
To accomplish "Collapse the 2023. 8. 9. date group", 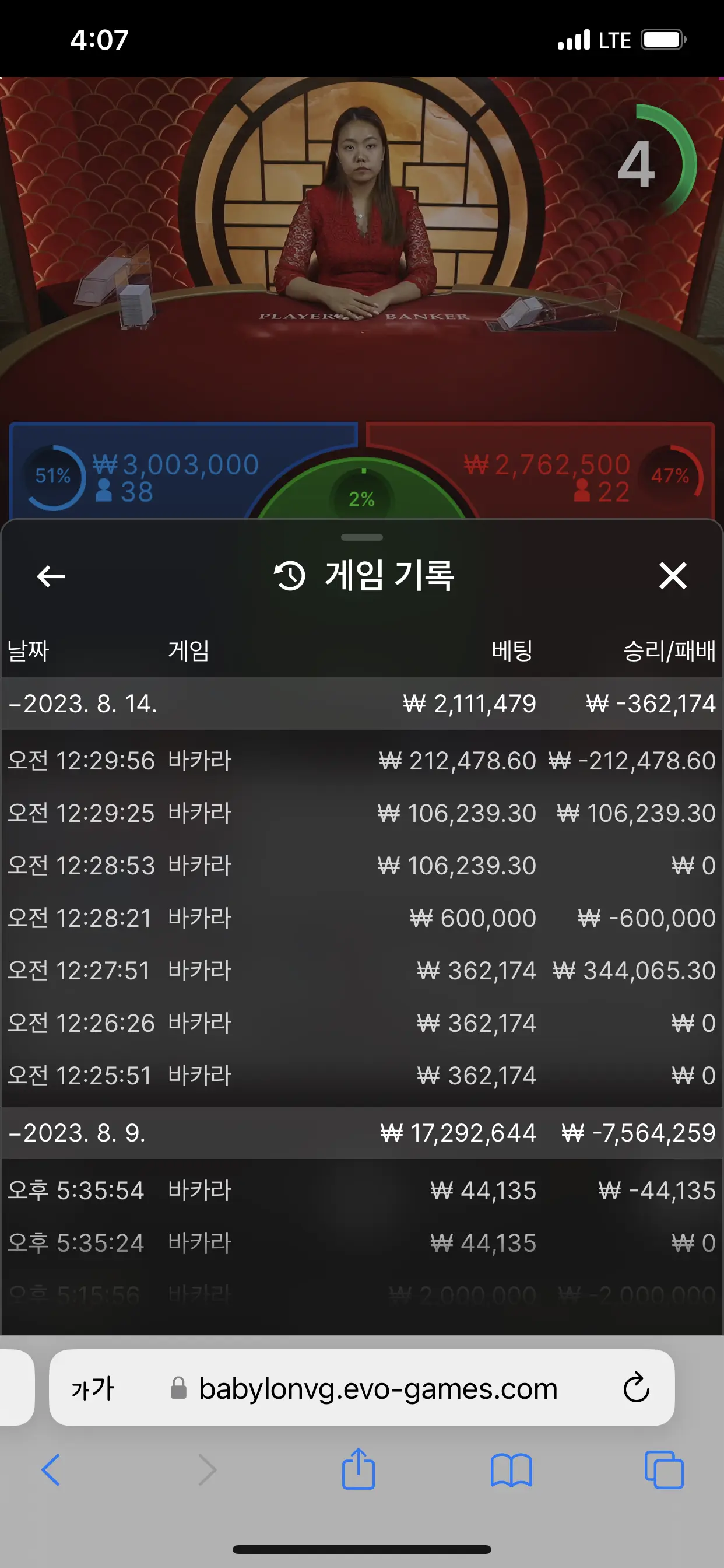I will tap(362, 1133).
